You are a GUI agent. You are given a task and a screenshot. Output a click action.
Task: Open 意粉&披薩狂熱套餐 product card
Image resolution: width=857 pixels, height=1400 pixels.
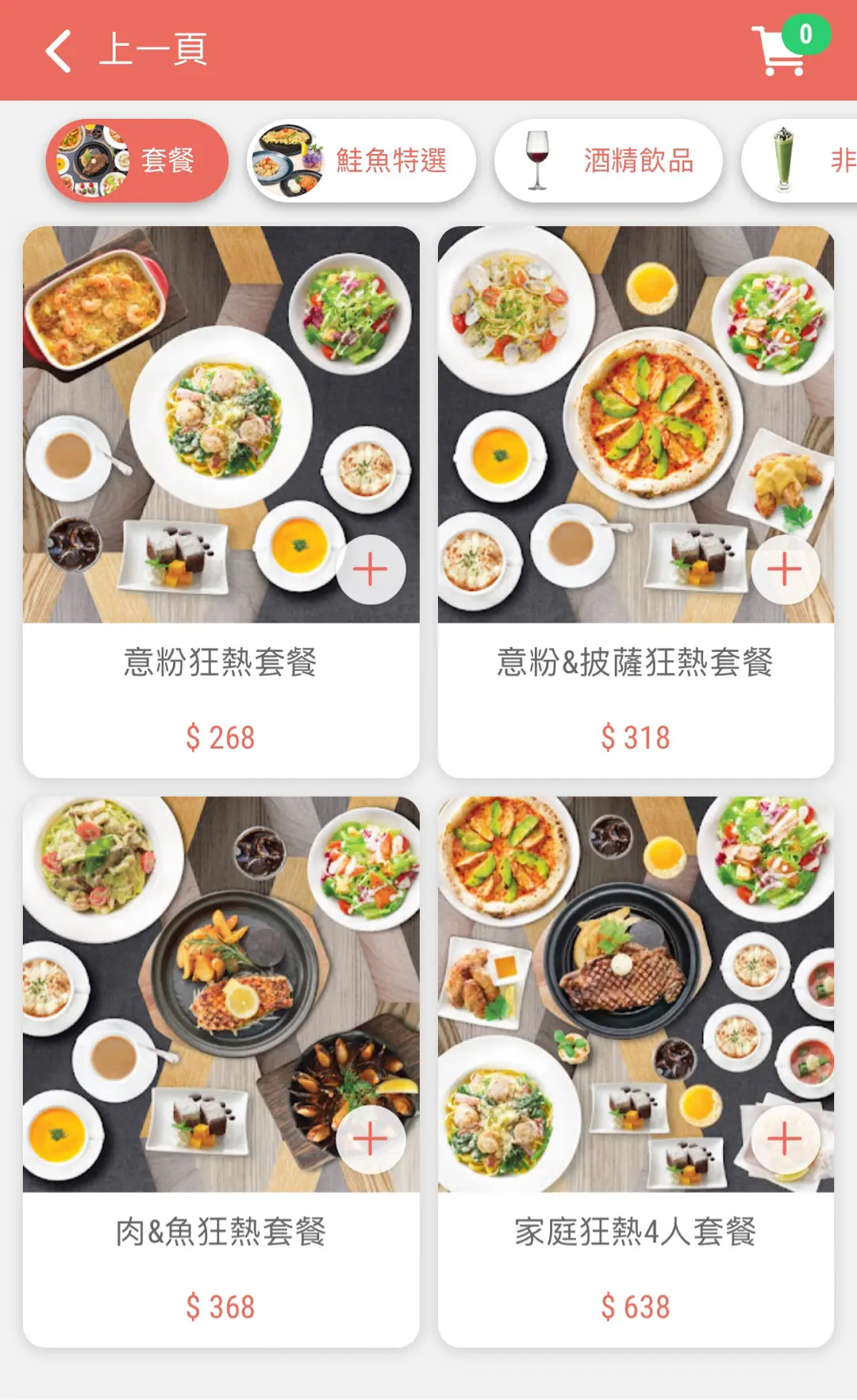tap(635, 663)
